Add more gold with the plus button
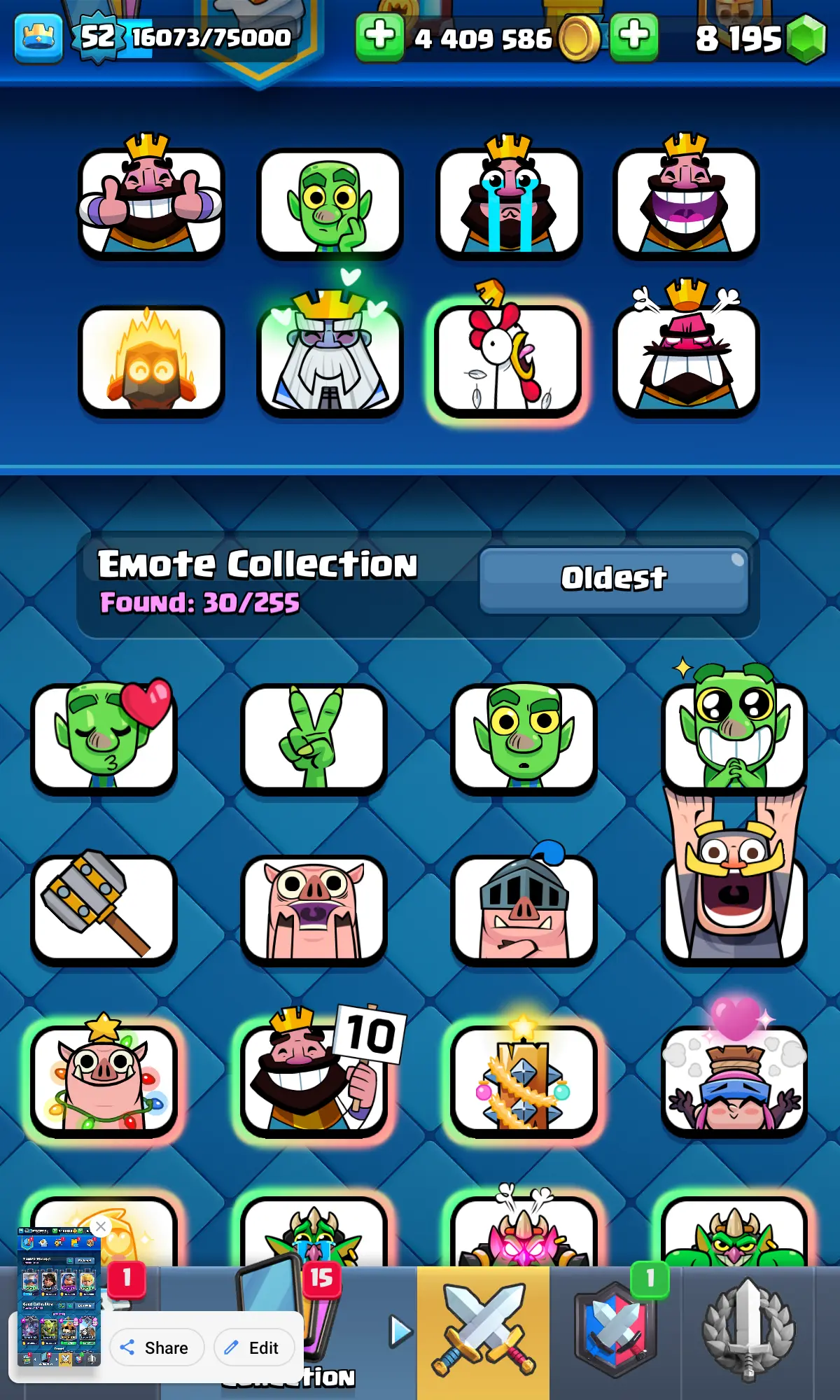840x1400 pixels. (x=379, y=36)
